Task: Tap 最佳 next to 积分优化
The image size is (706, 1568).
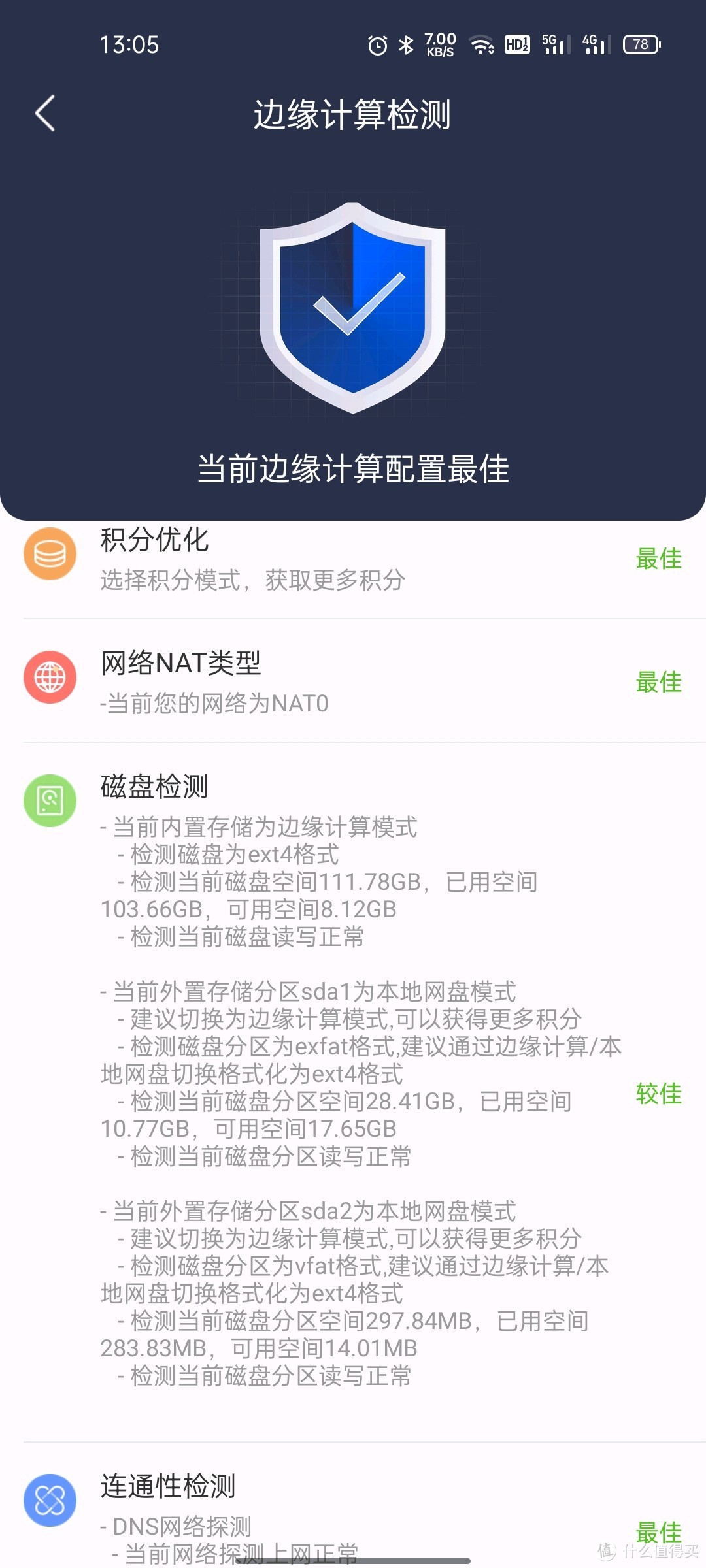Action: [658, 559]
